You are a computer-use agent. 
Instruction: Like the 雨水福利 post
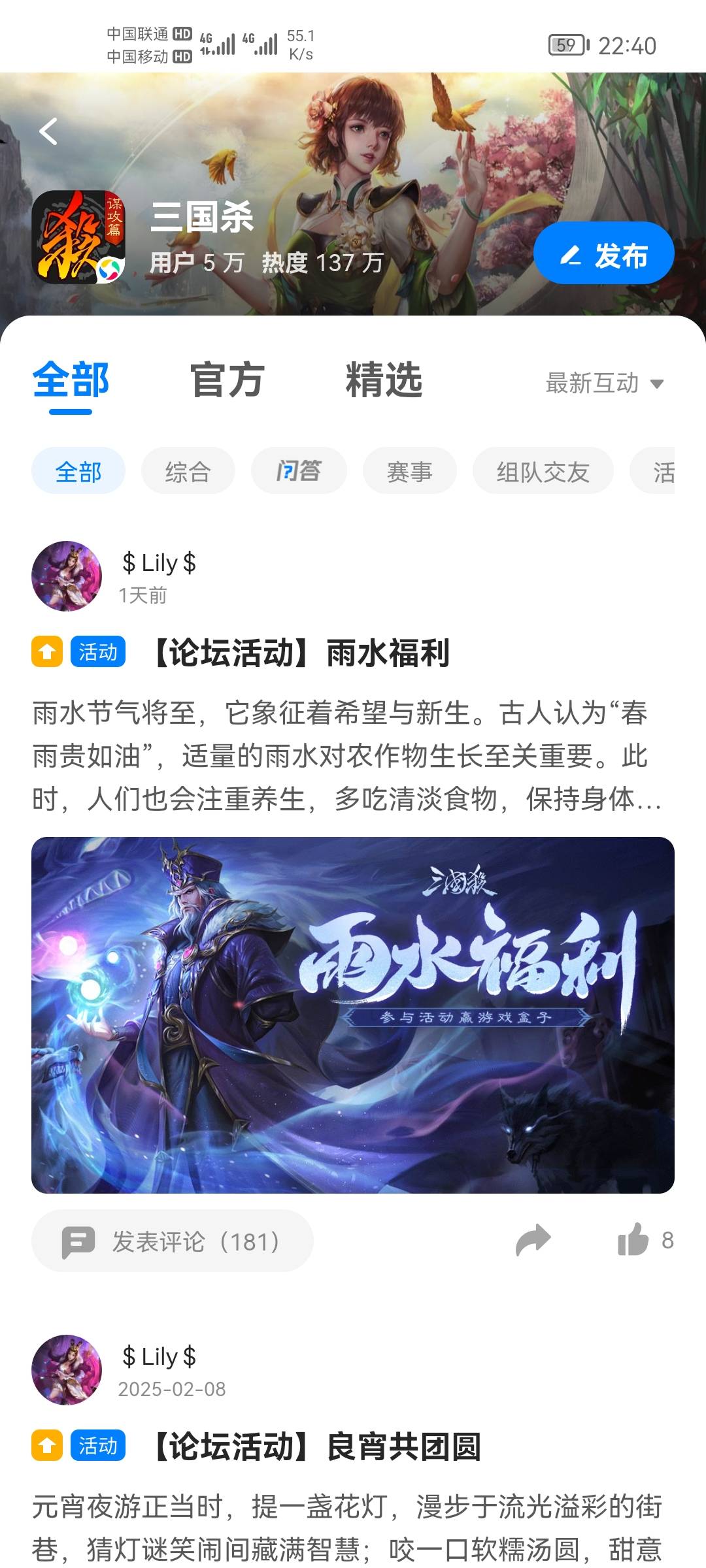point(634,1240)
